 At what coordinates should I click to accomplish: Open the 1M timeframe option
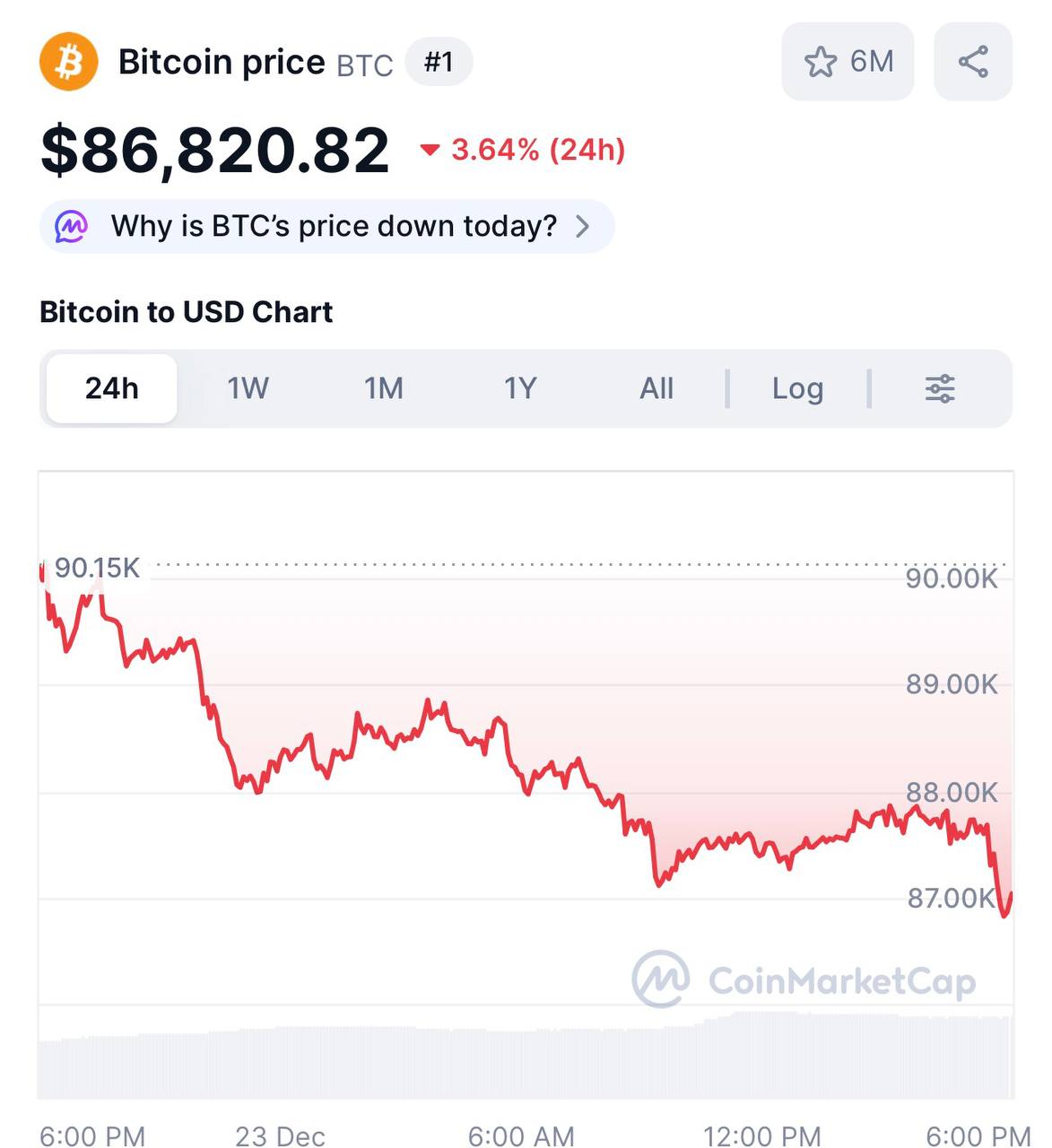(x=384, y=388)
